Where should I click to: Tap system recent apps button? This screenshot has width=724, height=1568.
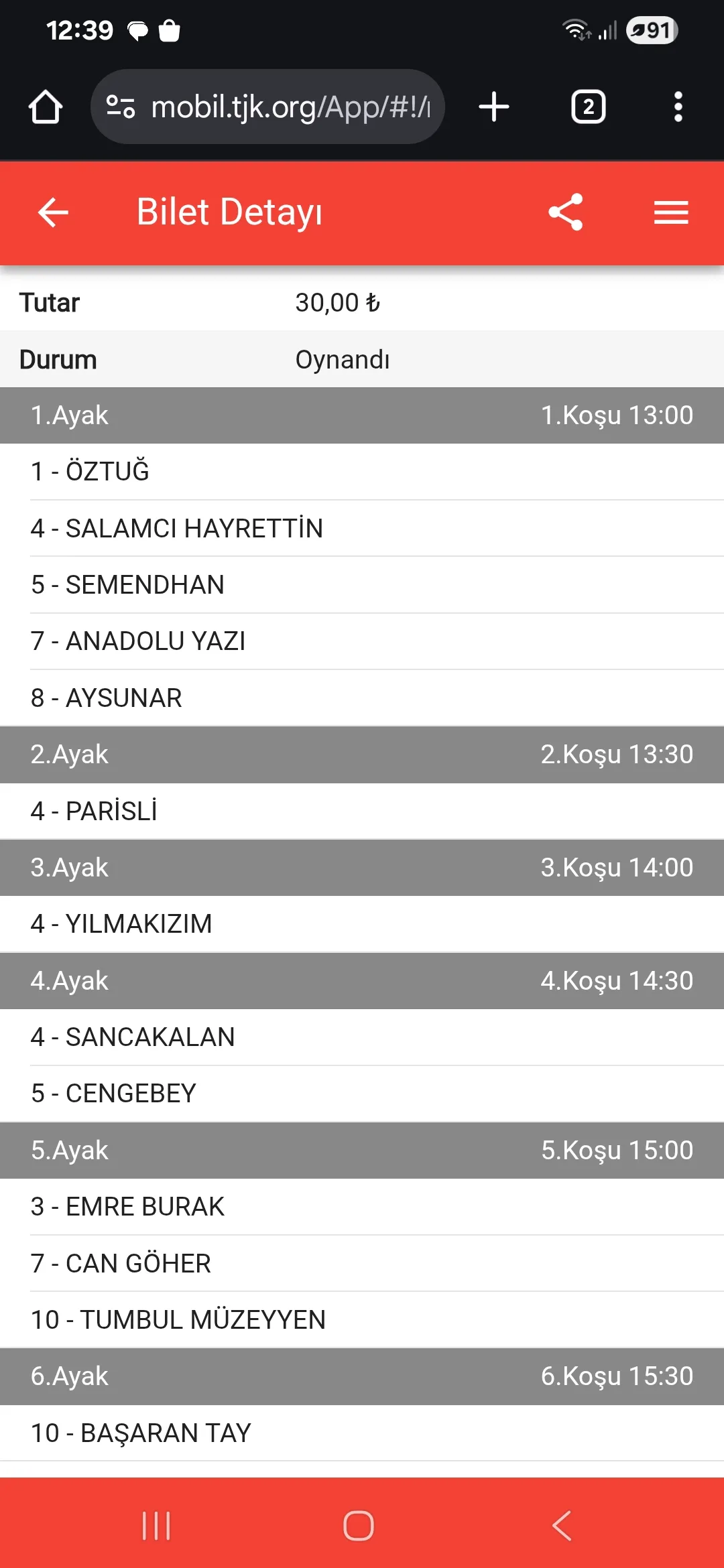(x=156, y=1526)
